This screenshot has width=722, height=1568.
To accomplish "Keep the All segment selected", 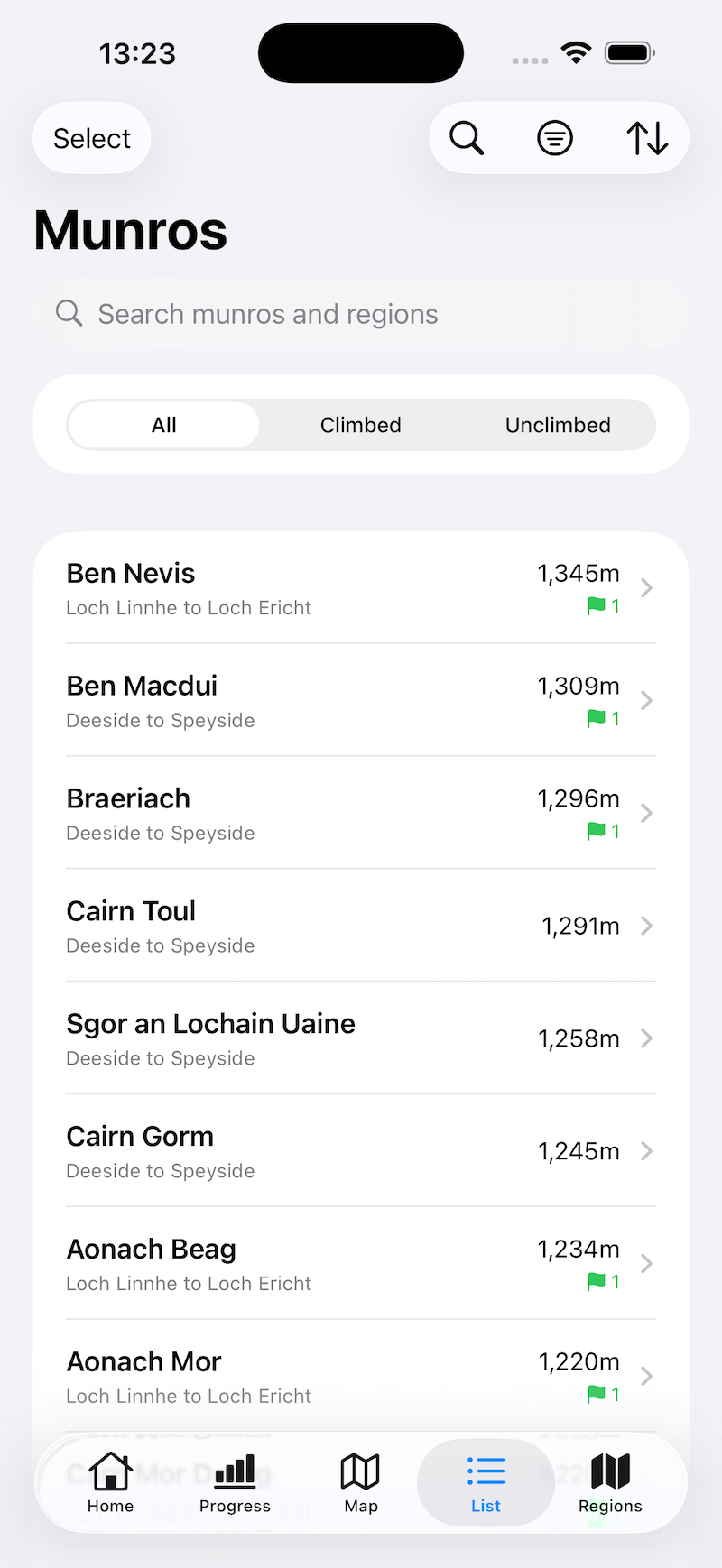I will point(163,425).
